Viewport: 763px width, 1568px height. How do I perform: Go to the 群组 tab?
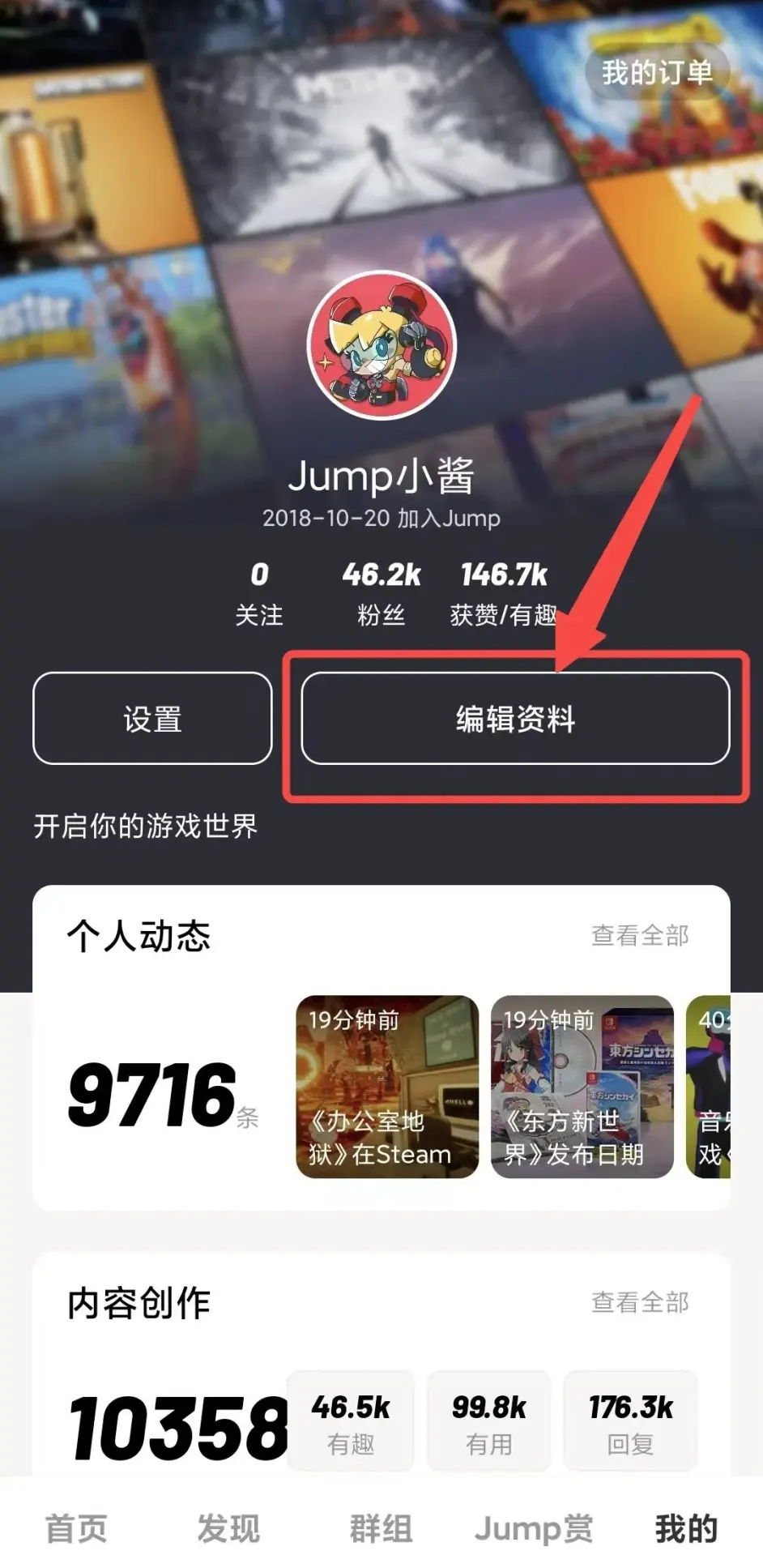point(381,1528)
